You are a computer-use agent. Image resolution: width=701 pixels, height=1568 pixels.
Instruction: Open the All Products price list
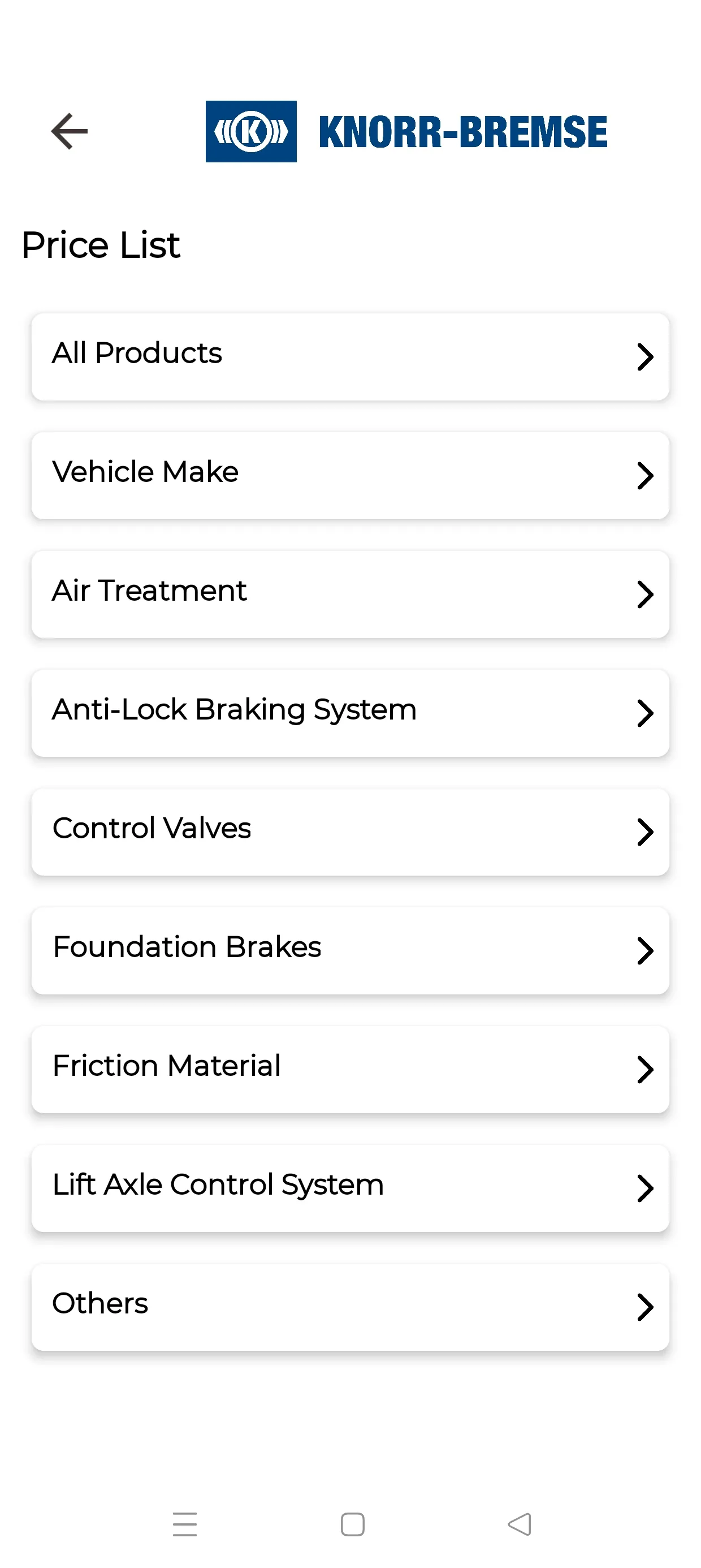click(x=350, y=357)
